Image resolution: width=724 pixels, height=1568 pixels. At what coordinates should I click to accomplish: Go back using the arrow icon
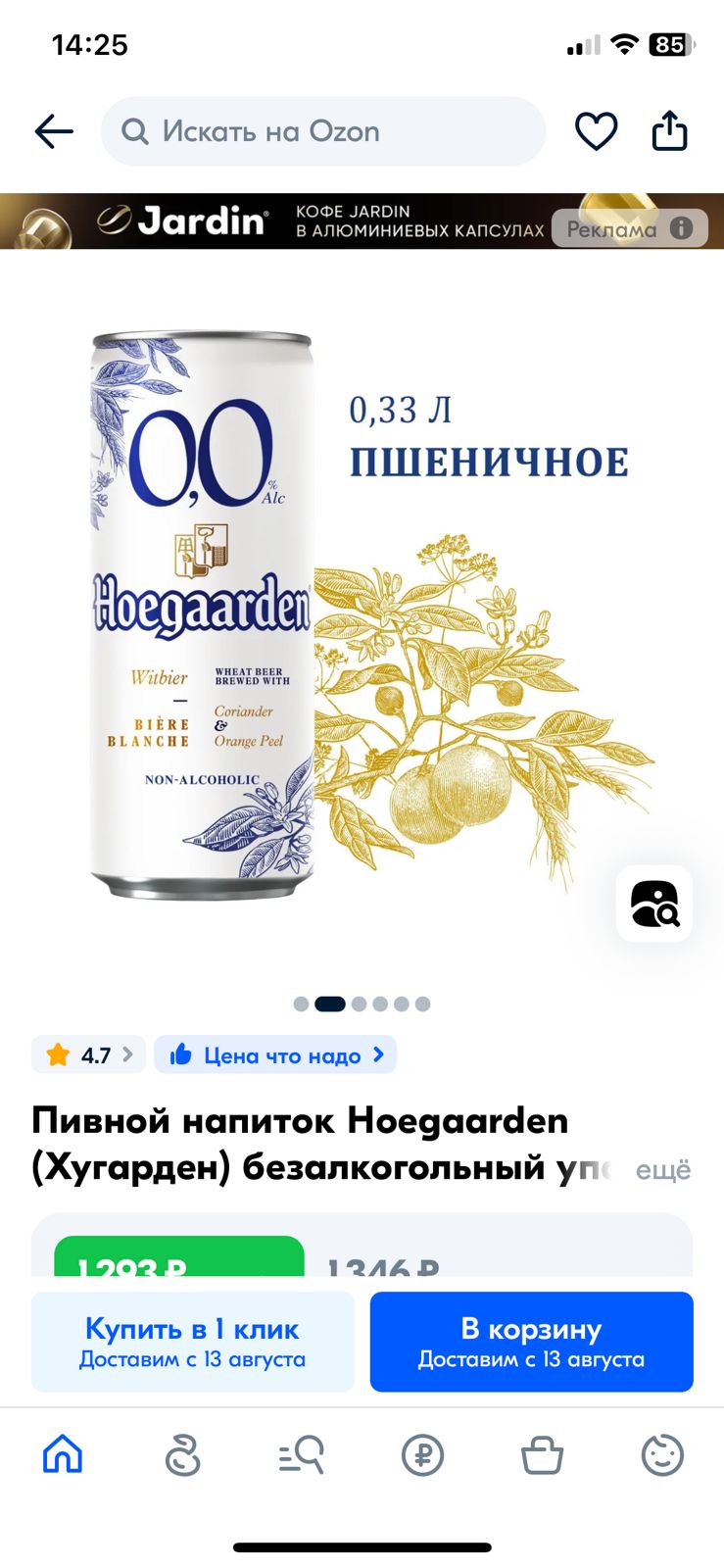tap(54, 131)
